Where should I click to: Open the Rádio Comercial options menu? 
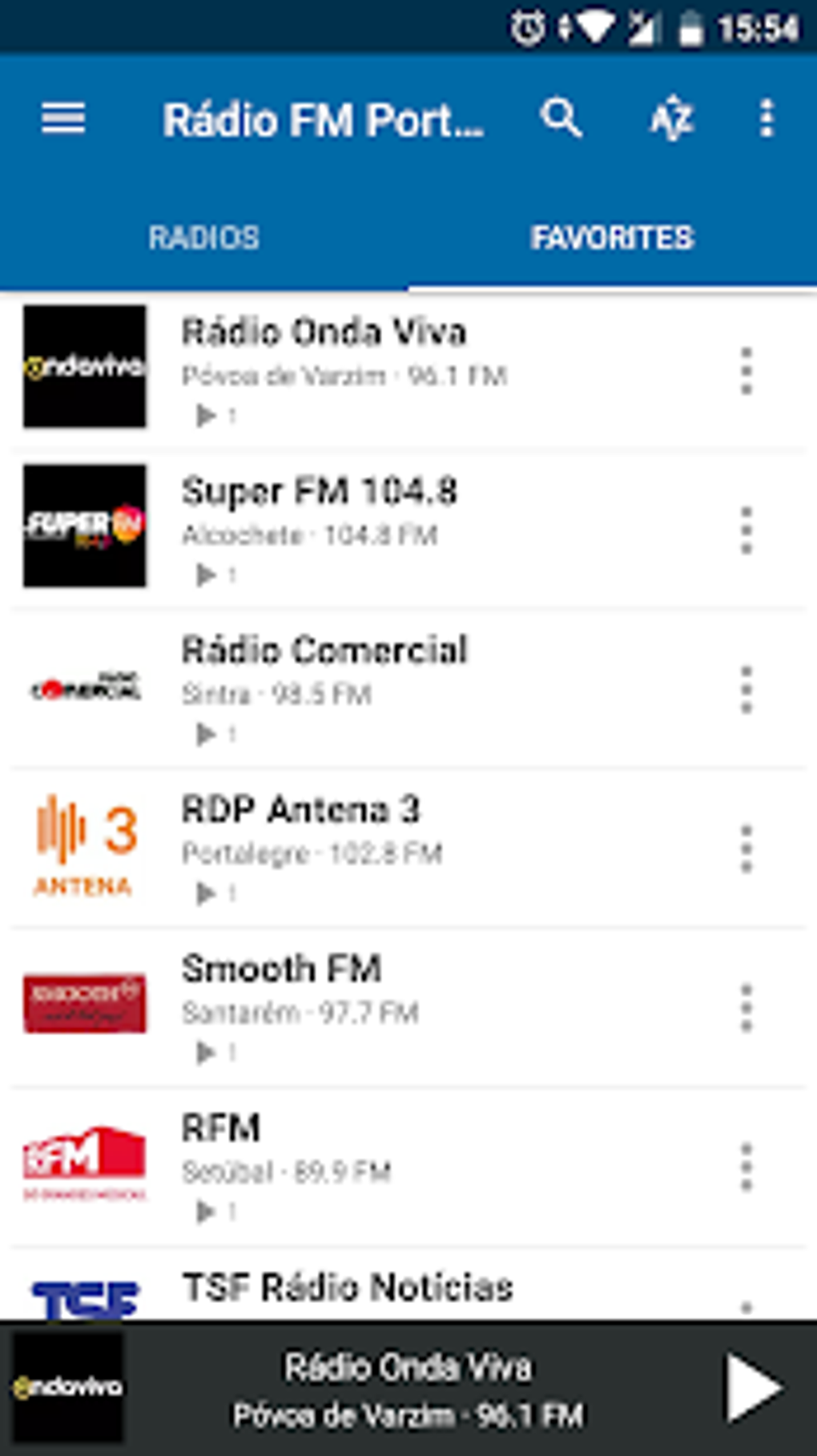747,689
